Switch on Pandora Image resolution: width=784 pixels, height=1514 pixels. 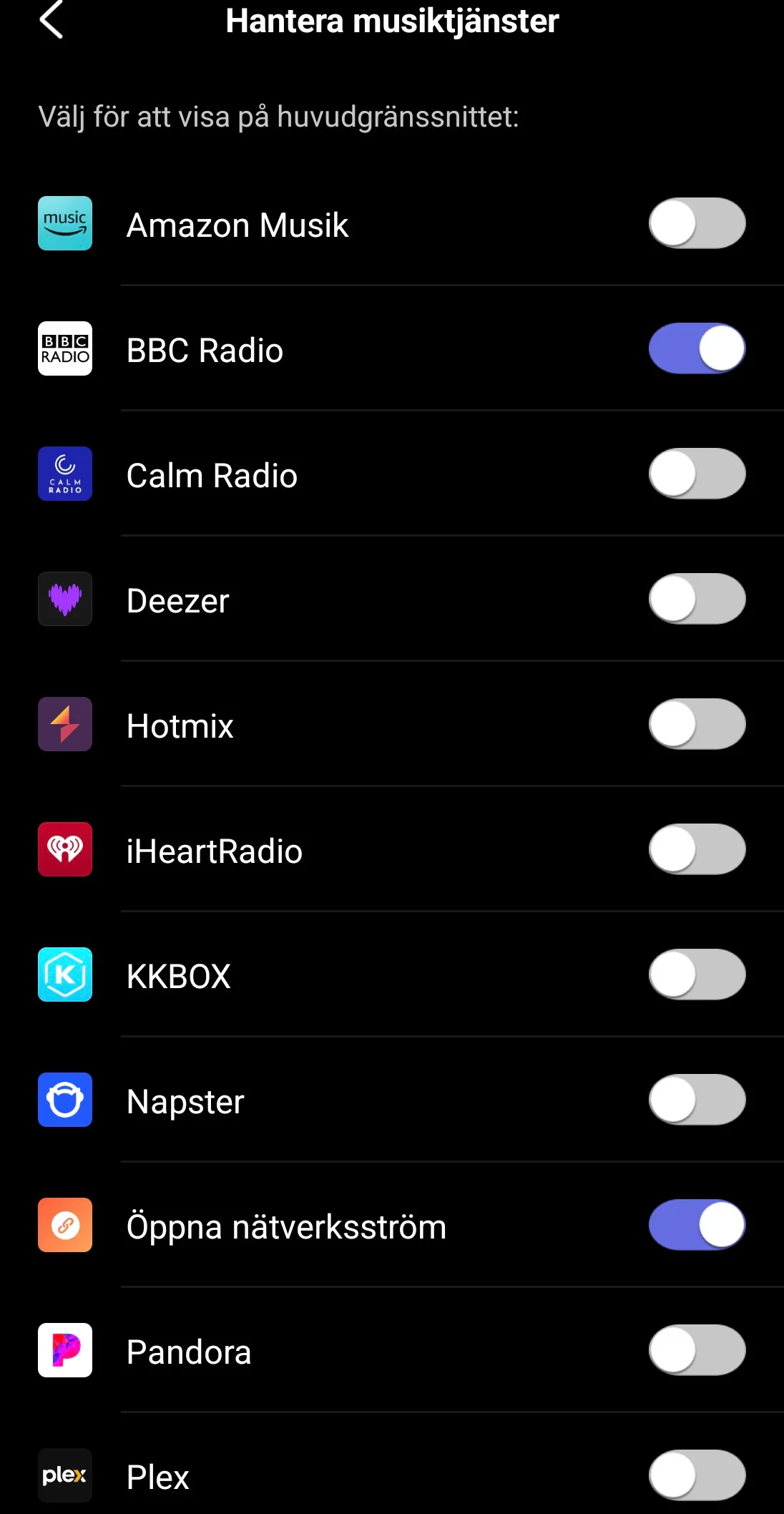697,1350
